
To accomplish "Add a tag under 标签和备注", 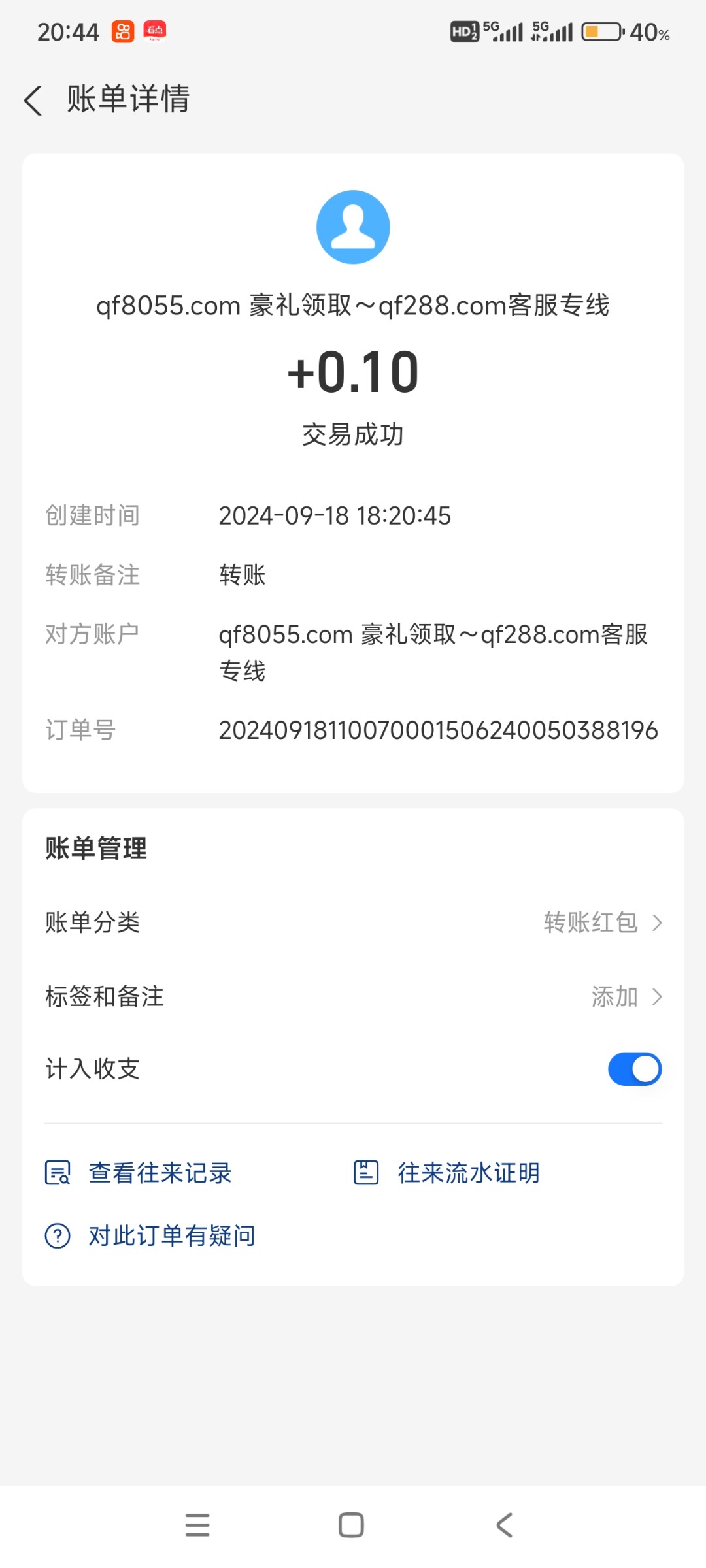I will point(353,996).
